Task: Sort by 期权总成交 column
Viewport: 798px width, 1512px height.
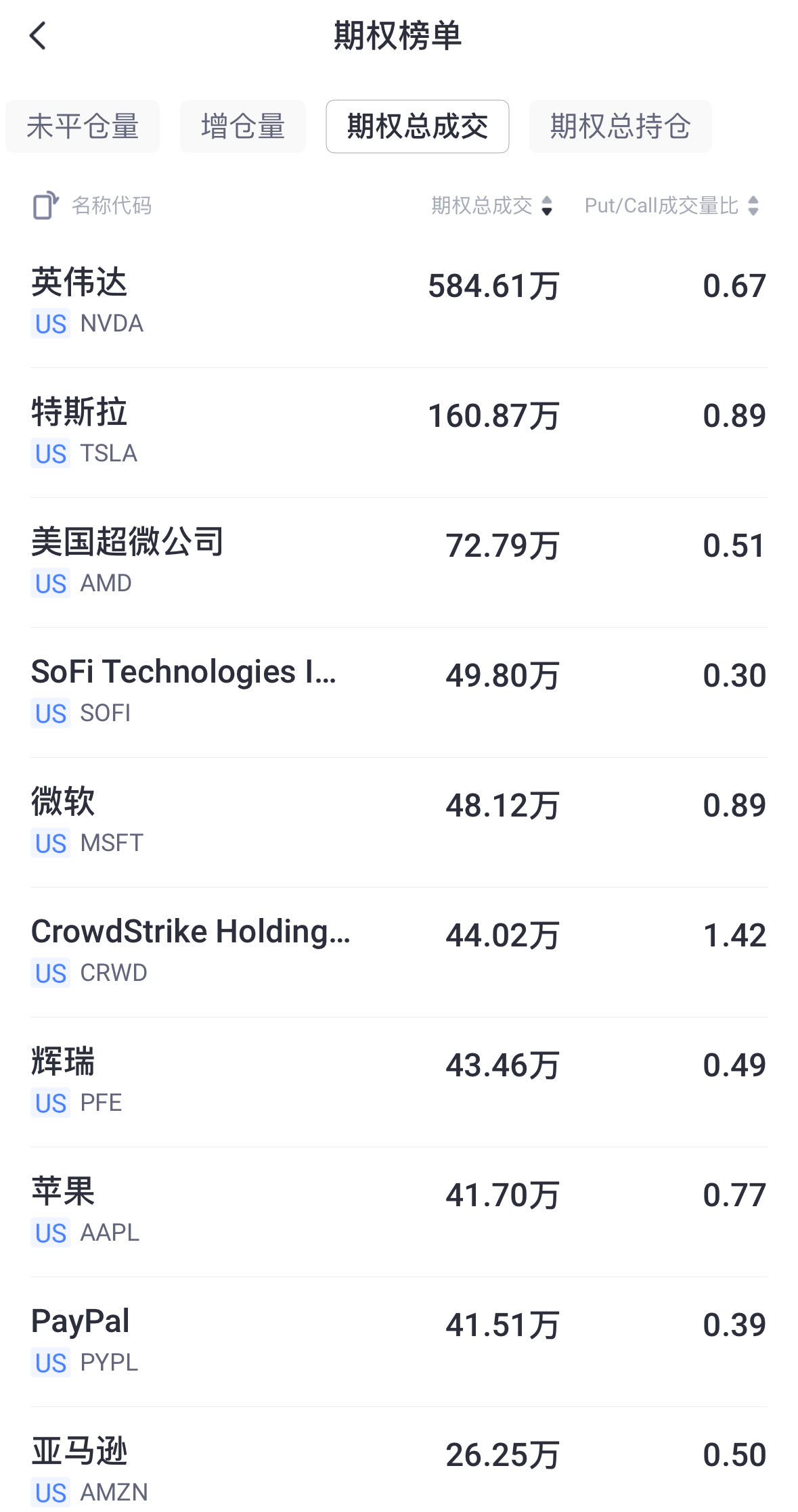Action: (493, 206)
